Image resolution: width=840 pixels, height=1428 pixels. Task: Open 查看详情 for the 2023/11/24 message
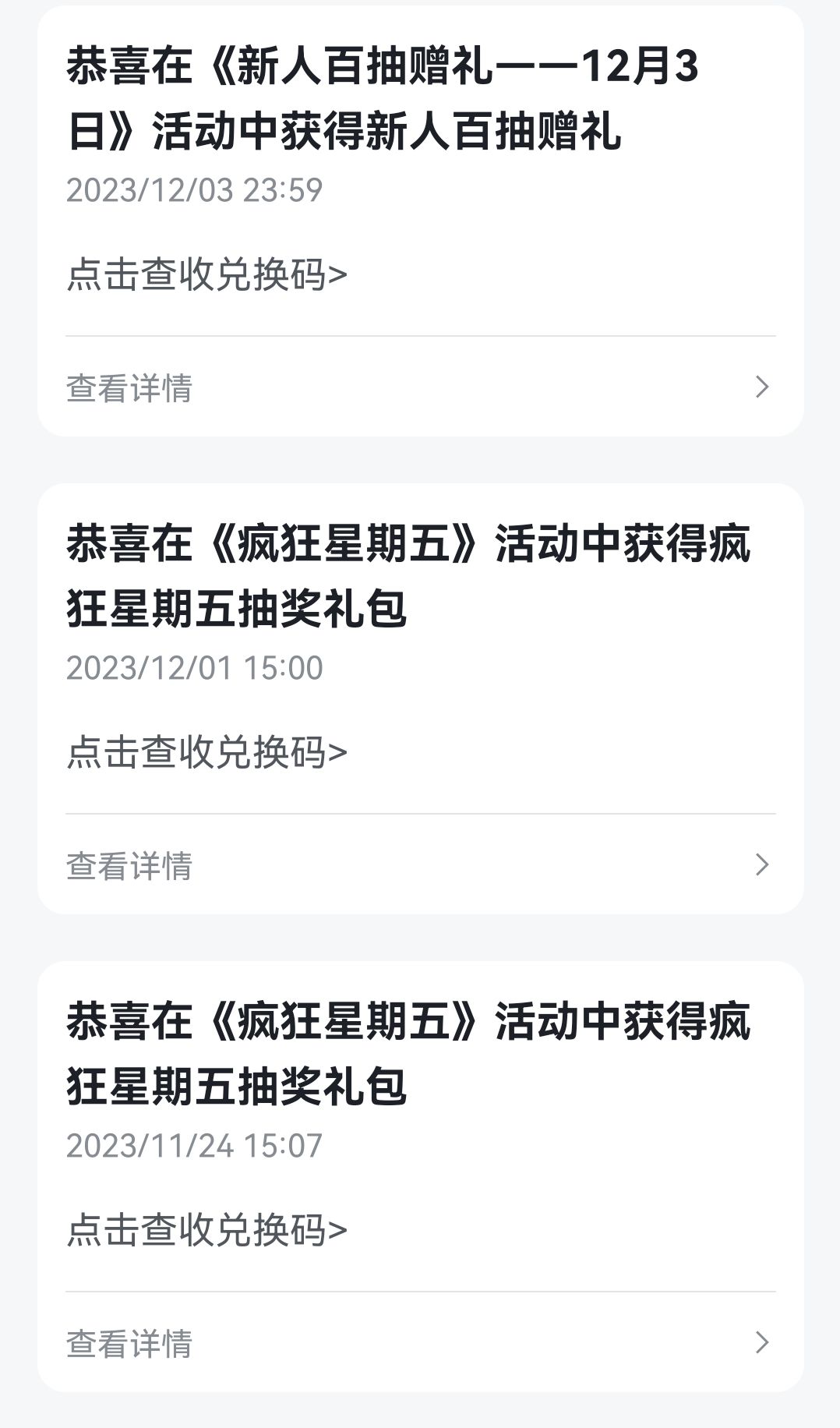pos(420,1343)
